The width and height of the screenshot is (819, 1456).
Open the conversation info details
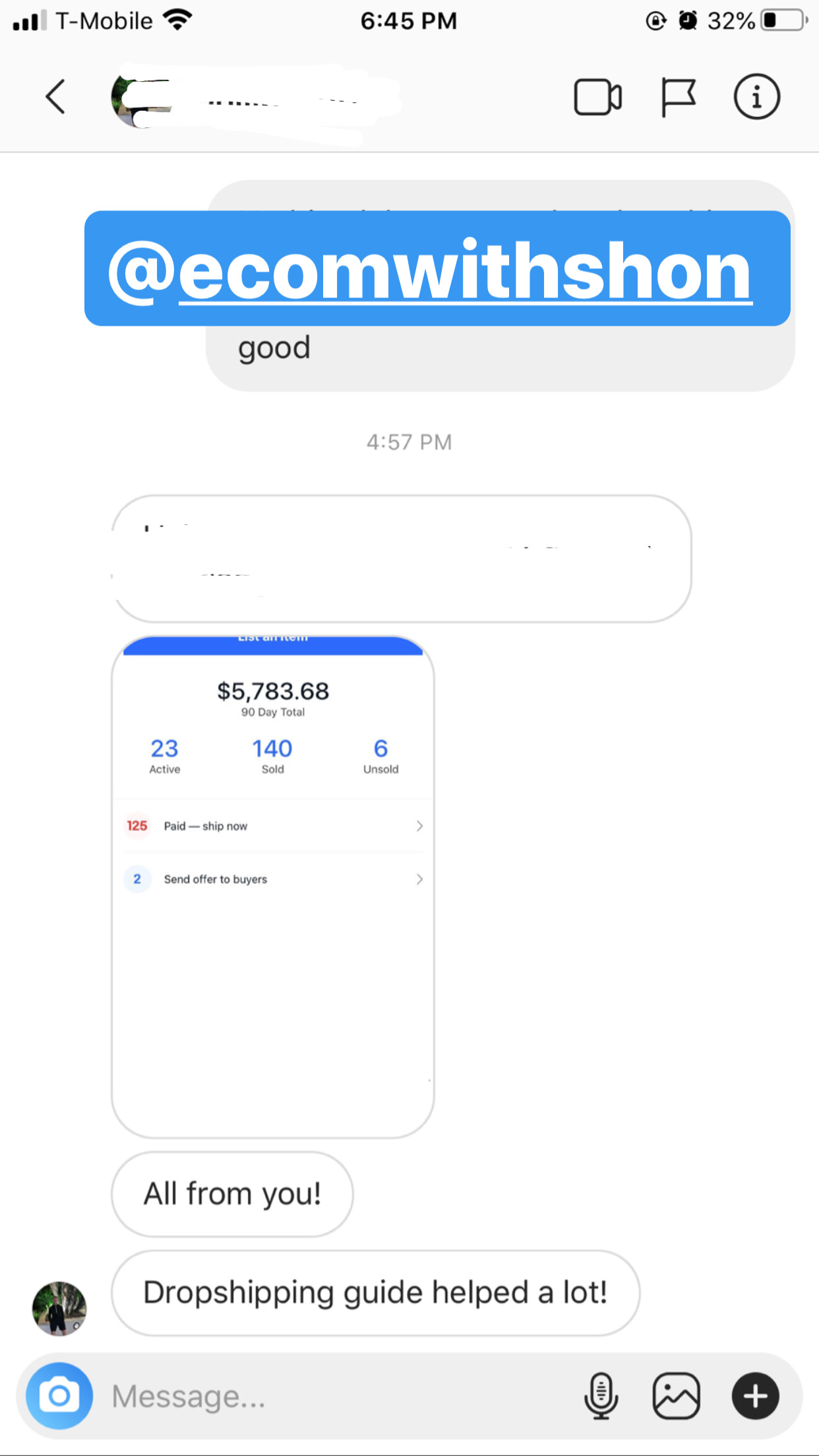756,97
